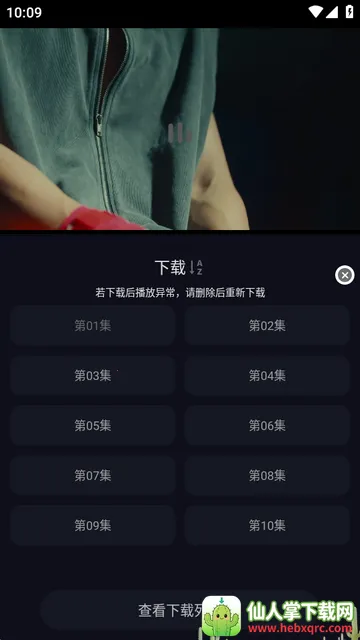Tap the 第06集 episode button
Image resolution: width=360 pixels, height=640 pixels.
point(267,426)
